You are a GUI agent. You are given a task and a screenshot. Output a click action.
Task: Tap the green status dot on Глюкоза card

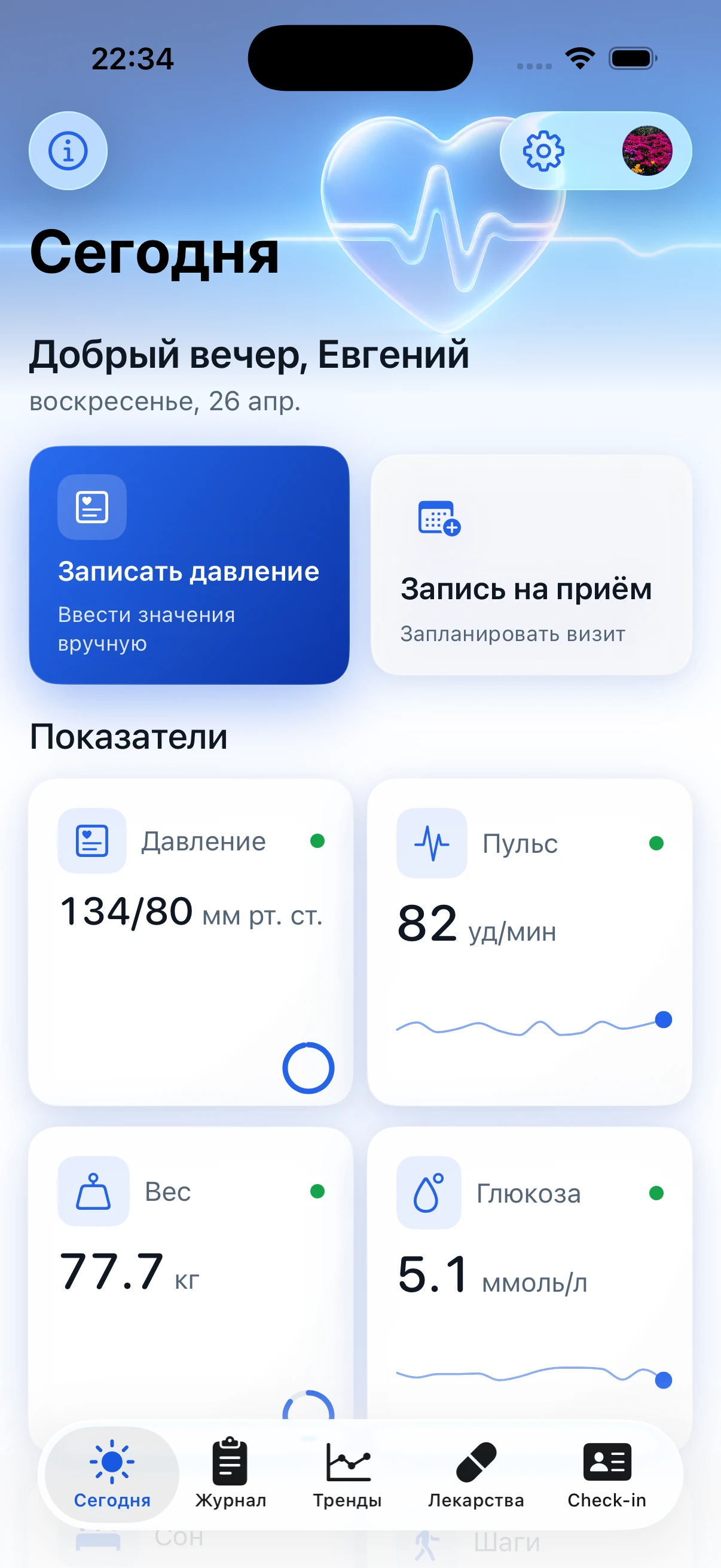[656, 1192]
